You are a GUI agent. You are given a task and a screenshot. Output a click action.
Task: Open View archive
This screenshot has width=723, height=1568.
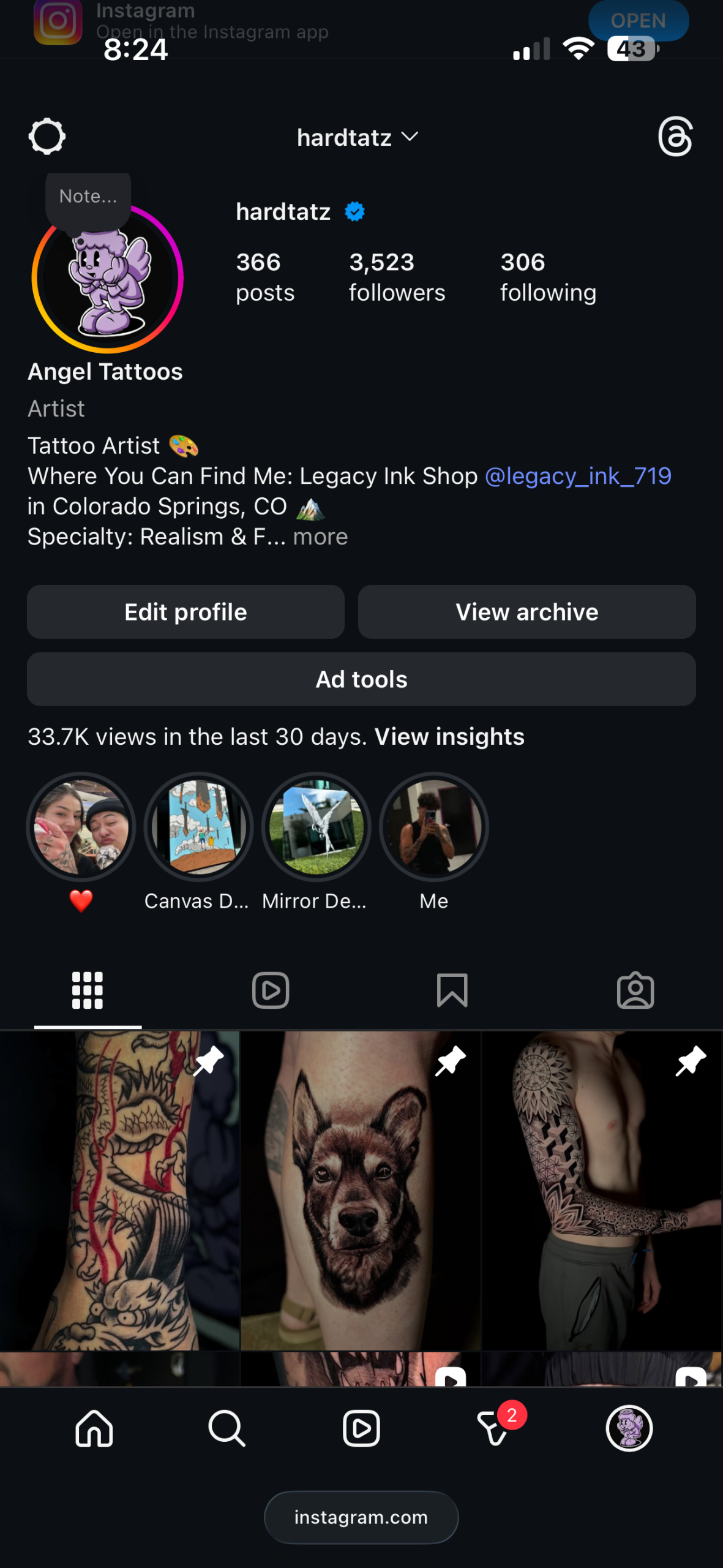(x=526, y=612)
